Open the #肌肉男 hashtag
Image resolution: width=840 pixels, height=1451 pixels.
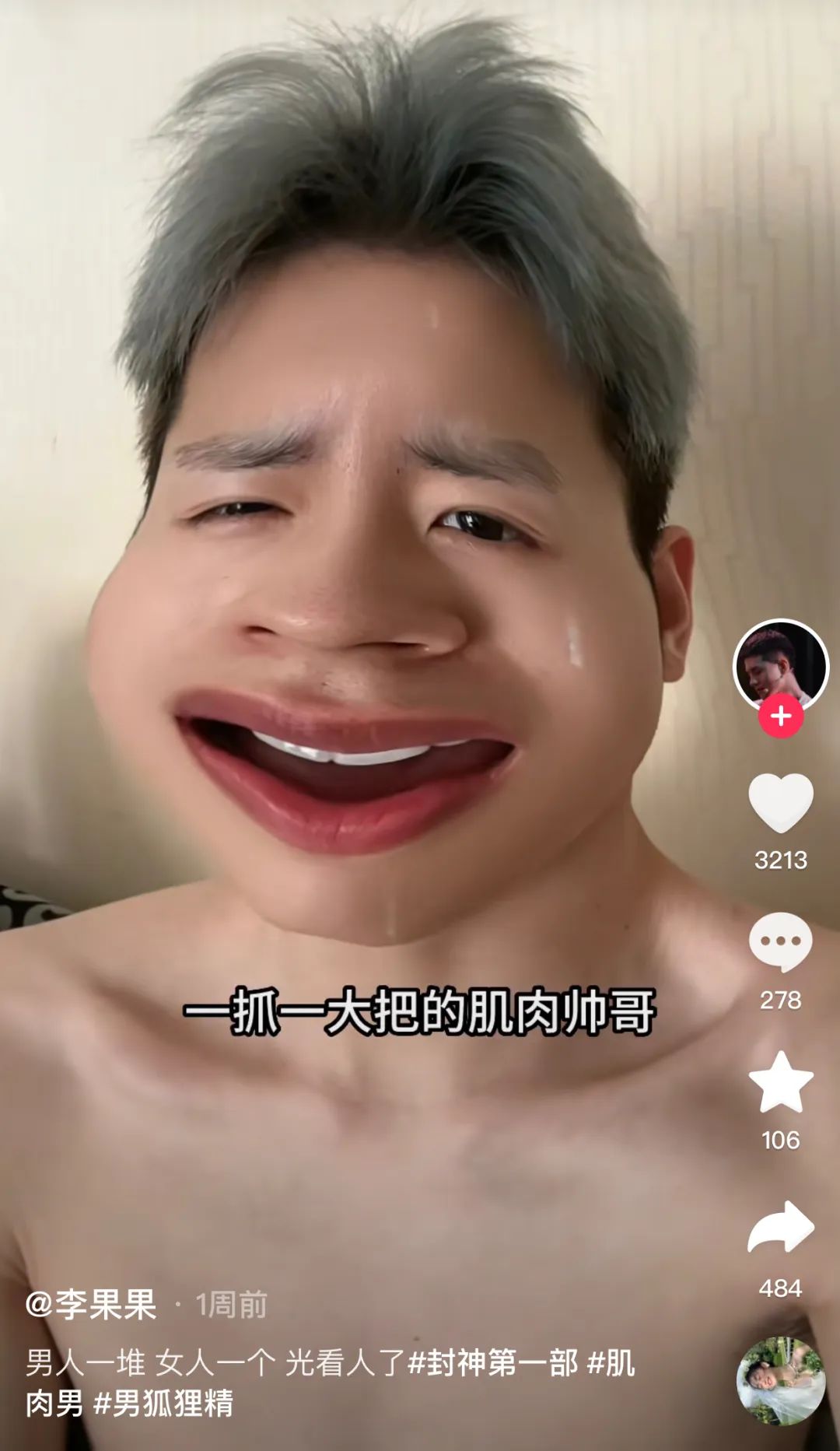[611, 1362]
